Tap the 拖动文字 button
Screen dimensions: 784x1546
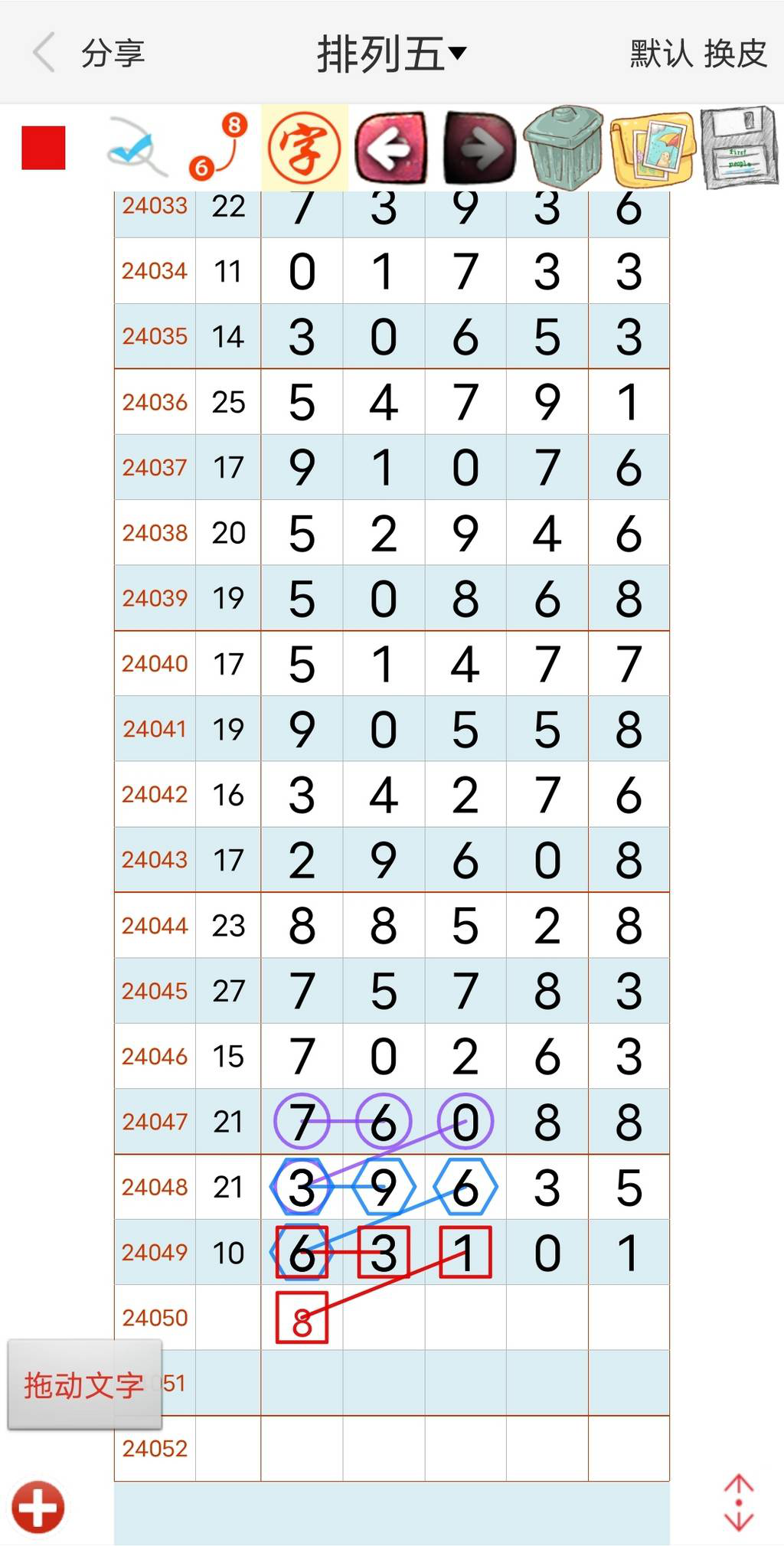coord(84,1384)
